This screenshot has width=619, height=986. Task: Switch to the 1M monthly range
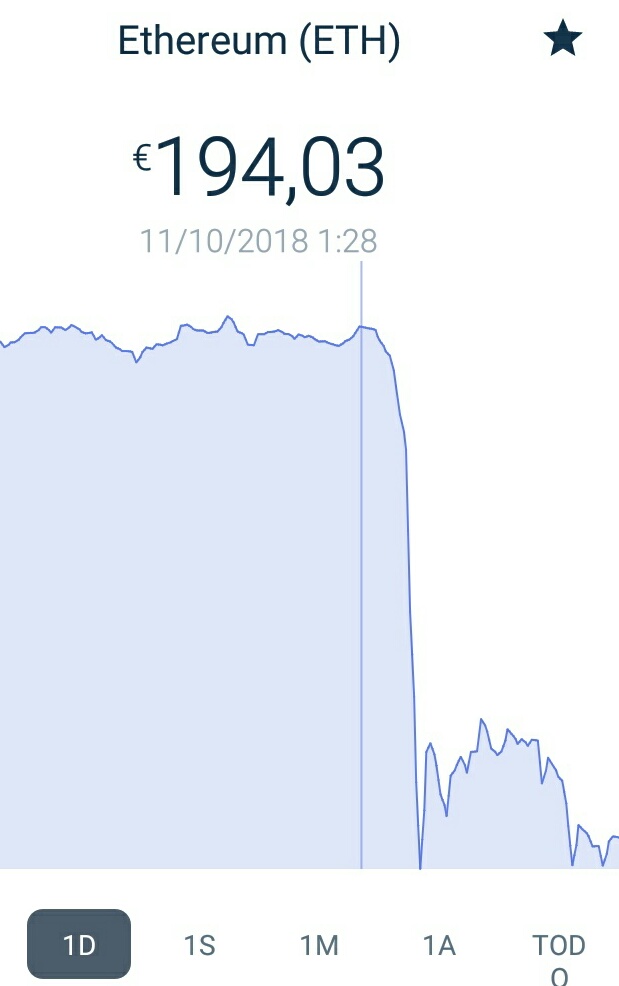(x=319, y=944)
